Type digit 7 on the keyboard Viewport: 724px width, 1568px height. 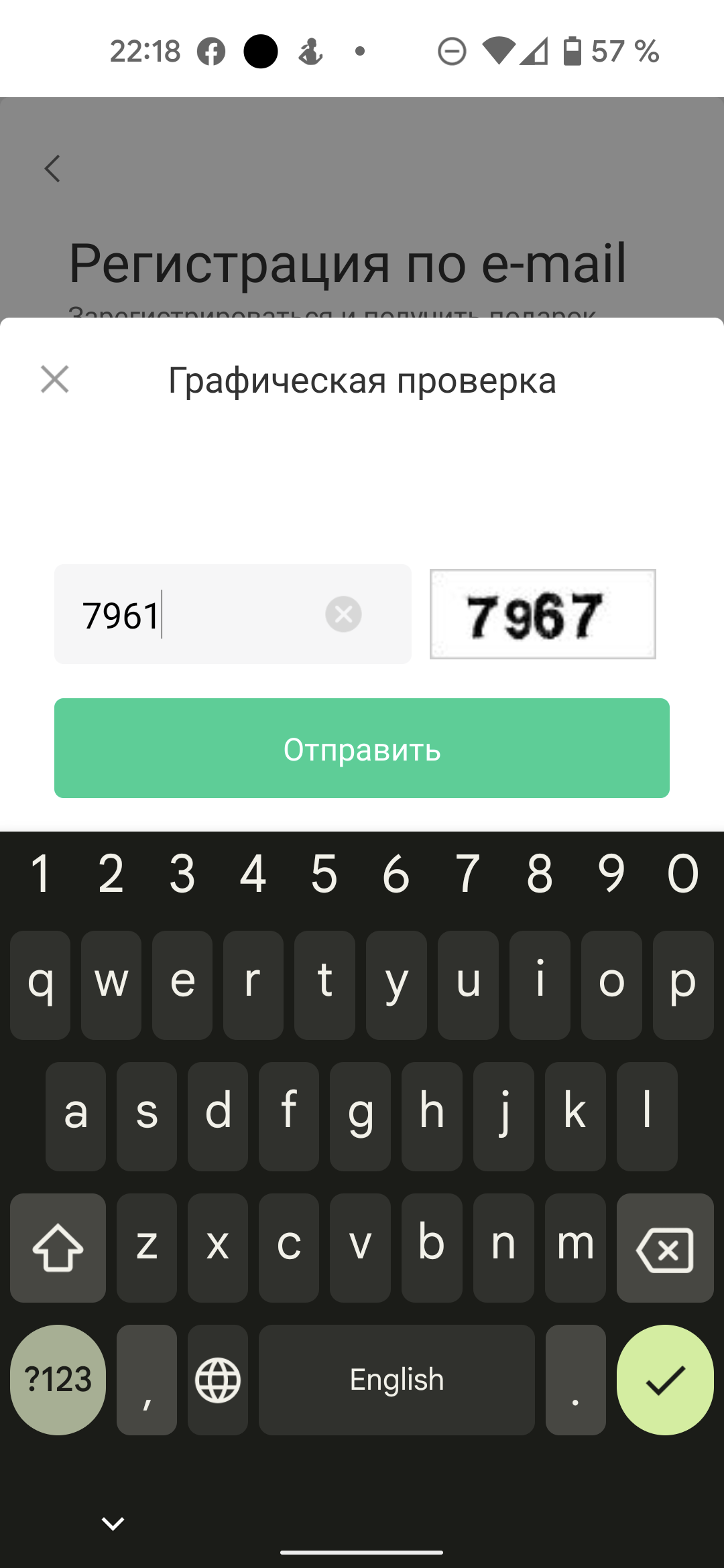[467, 874]
